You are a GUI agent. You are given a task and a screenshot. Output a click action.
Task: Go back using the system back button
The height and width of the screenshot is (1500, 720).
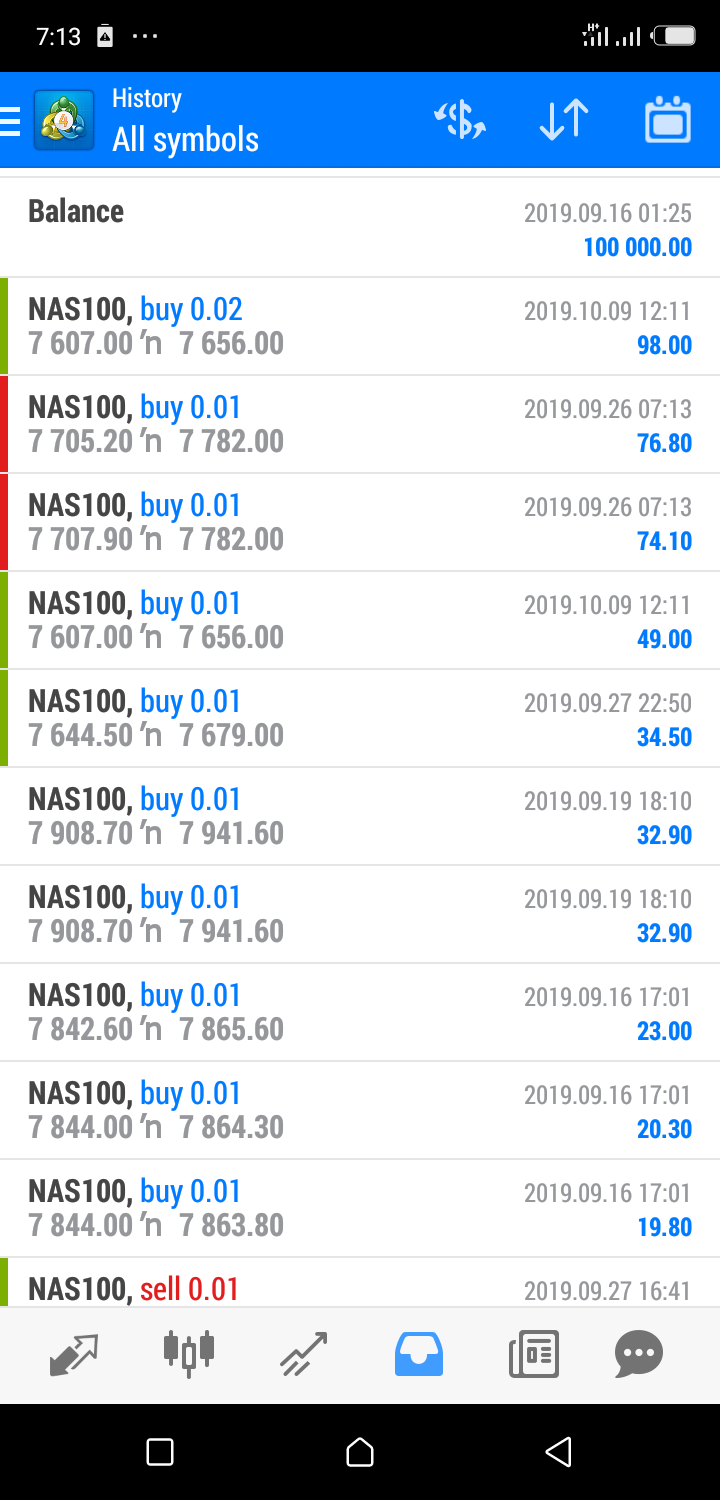(x=559, y=1451)
